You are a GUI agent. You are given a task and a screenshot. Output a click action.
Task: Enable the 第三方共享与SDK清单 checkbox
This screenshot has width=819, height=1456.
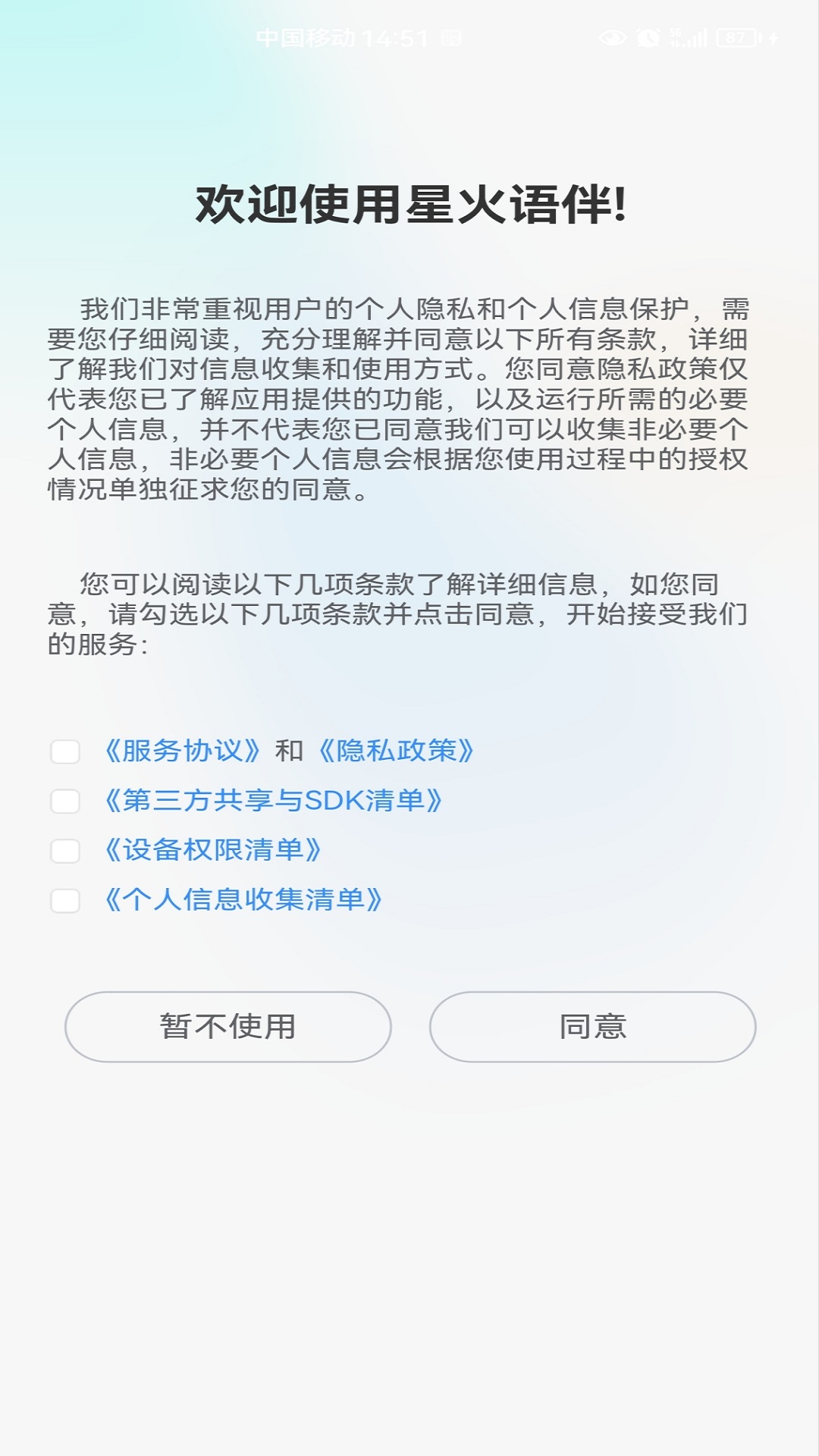click(65, 800)
